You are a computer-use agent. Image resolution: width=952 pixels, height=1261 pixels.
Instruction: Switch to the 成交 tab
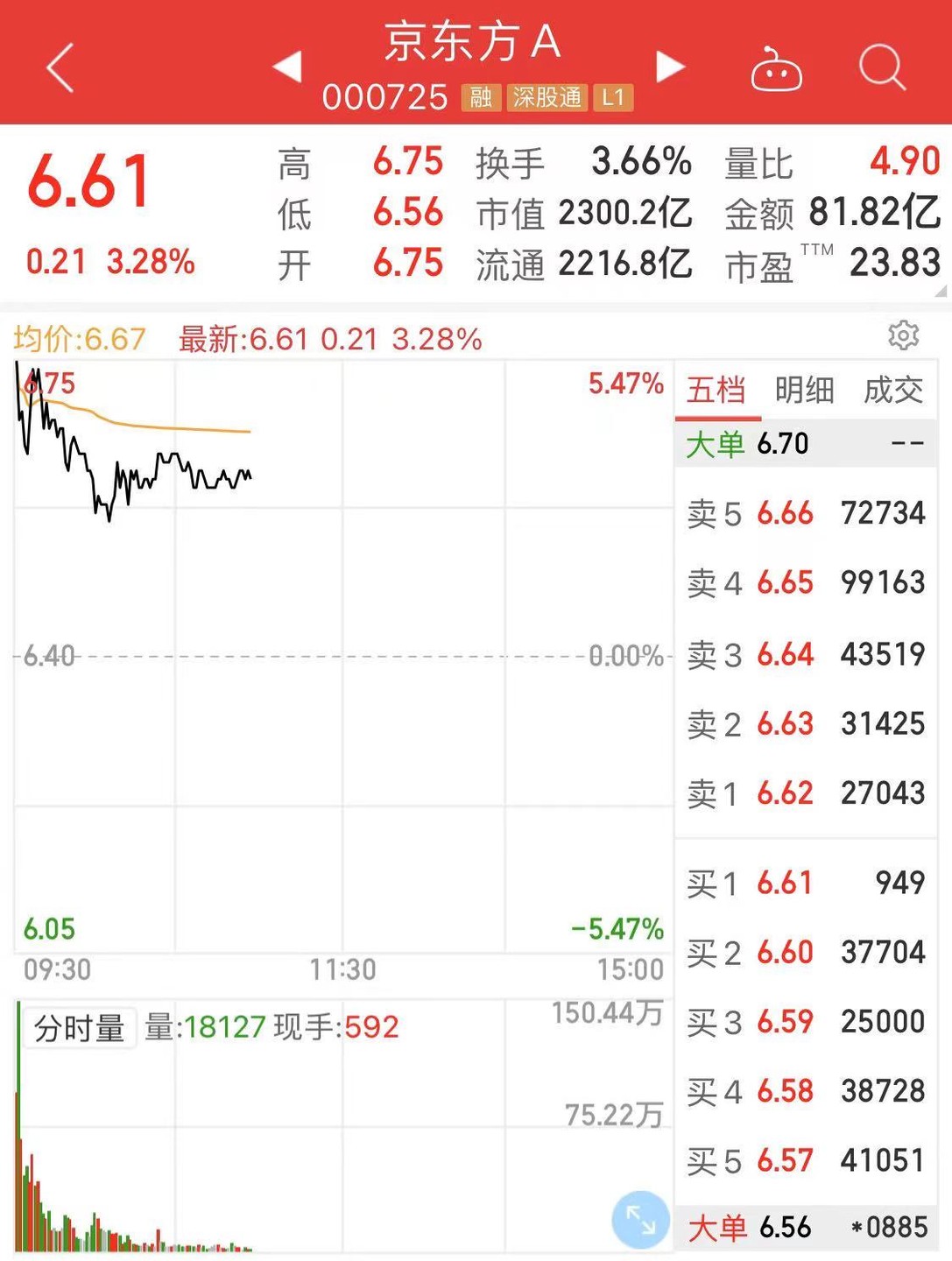[x=893, y=391]
